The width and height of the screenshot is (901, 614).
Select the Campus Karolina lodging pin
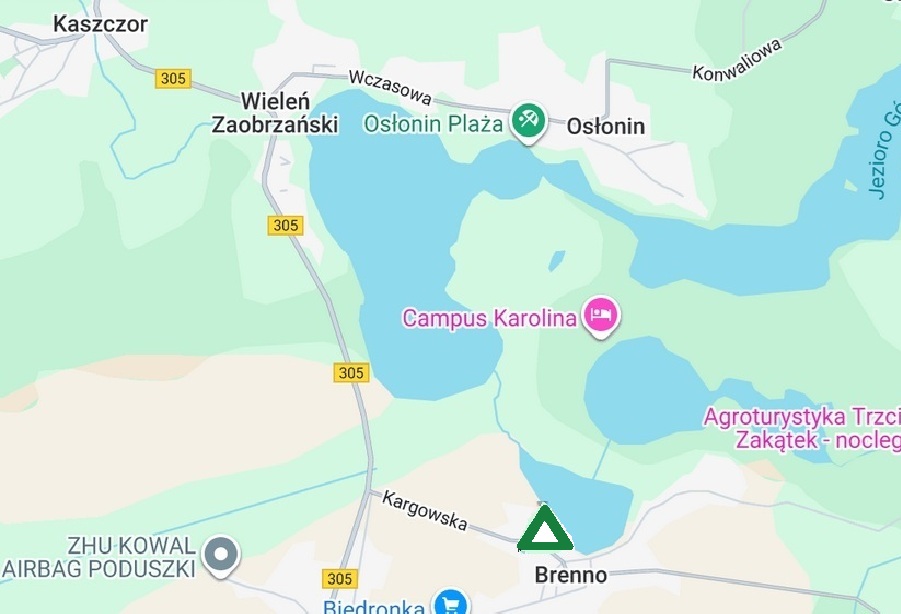[601, 318]
